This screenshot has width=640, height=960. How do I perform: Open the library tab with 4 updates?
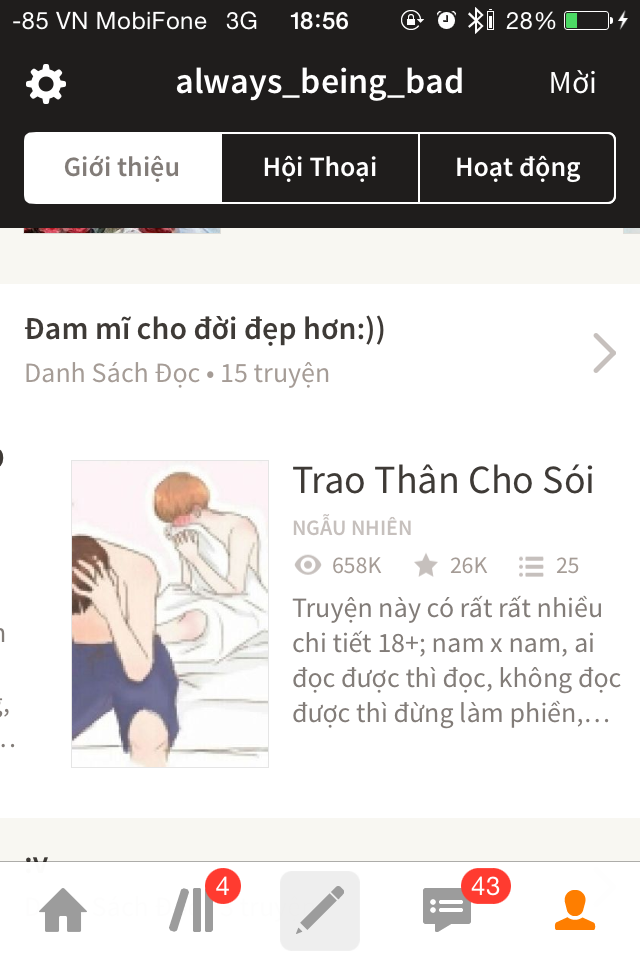point(192,910)
